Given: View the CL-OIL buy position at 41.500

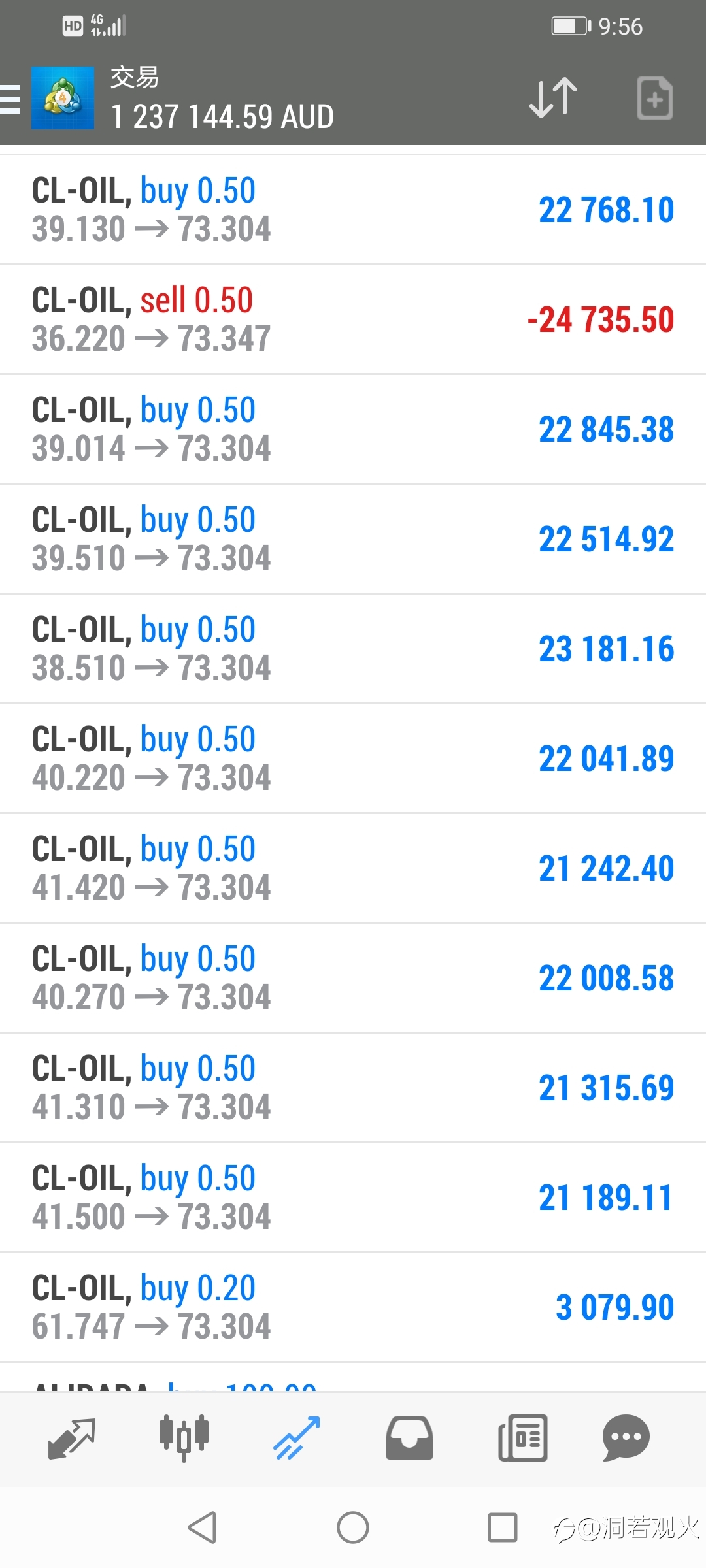Looking at the screenshot, I should pos(353,1198).
